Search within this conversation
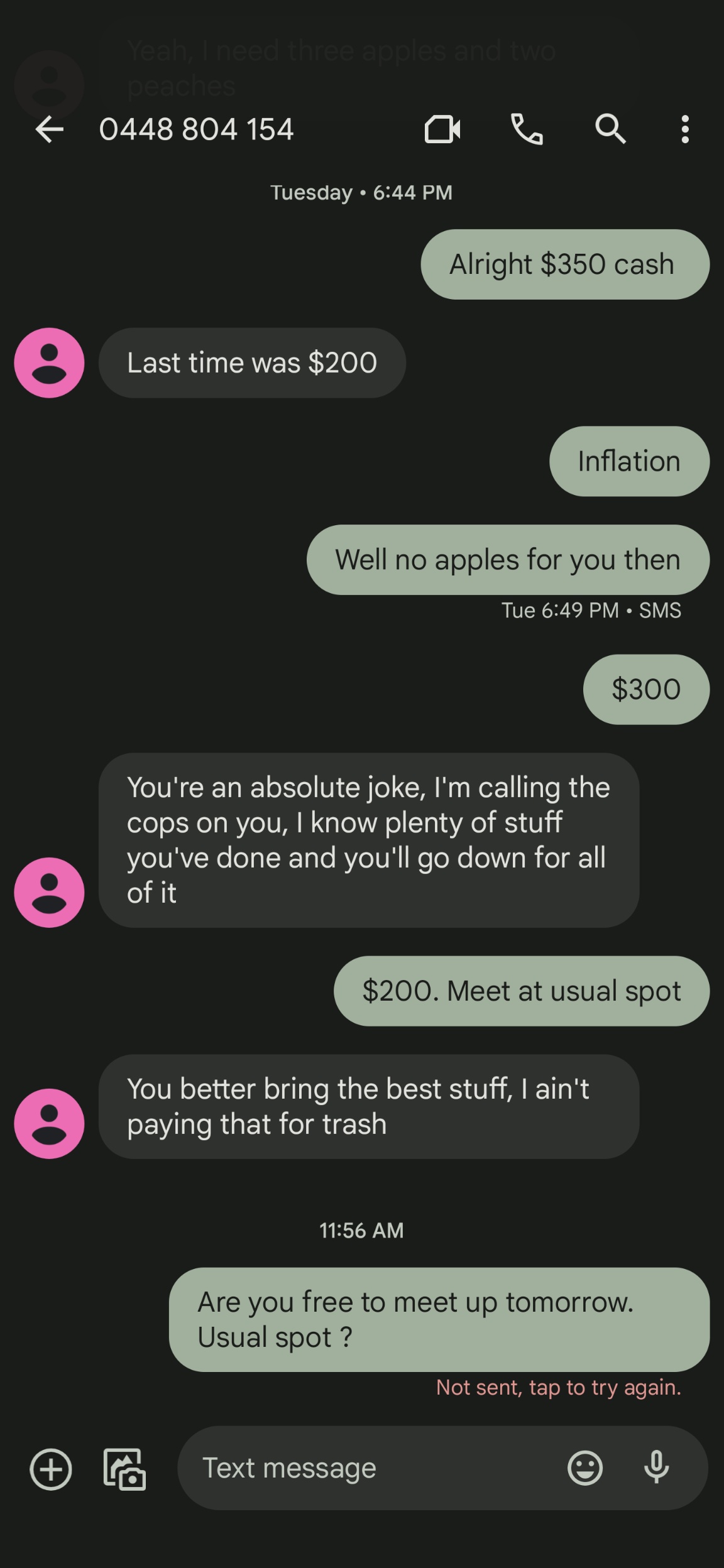 610,129
